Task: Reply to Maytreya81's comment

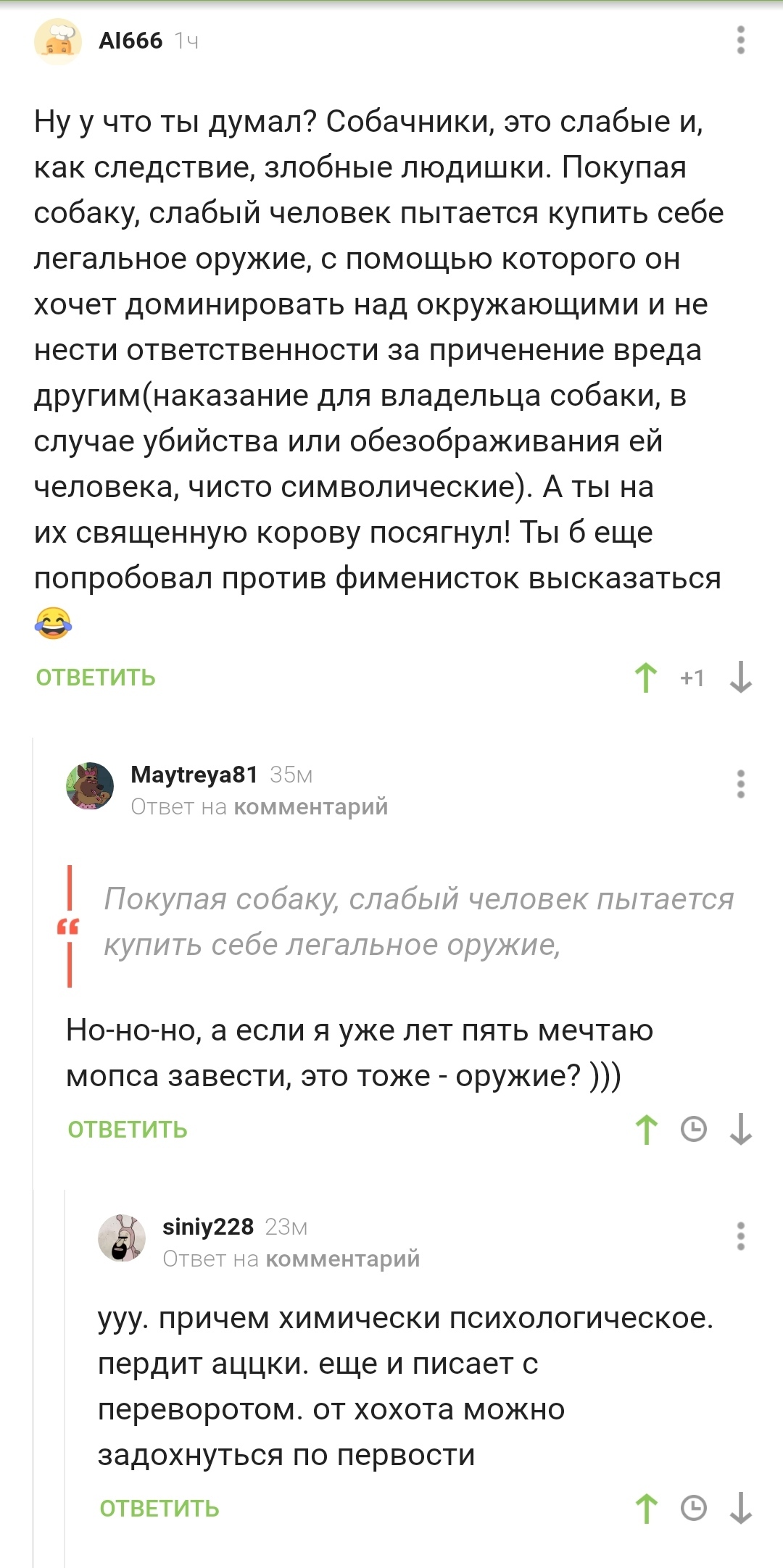Action: coord(128,1130)
